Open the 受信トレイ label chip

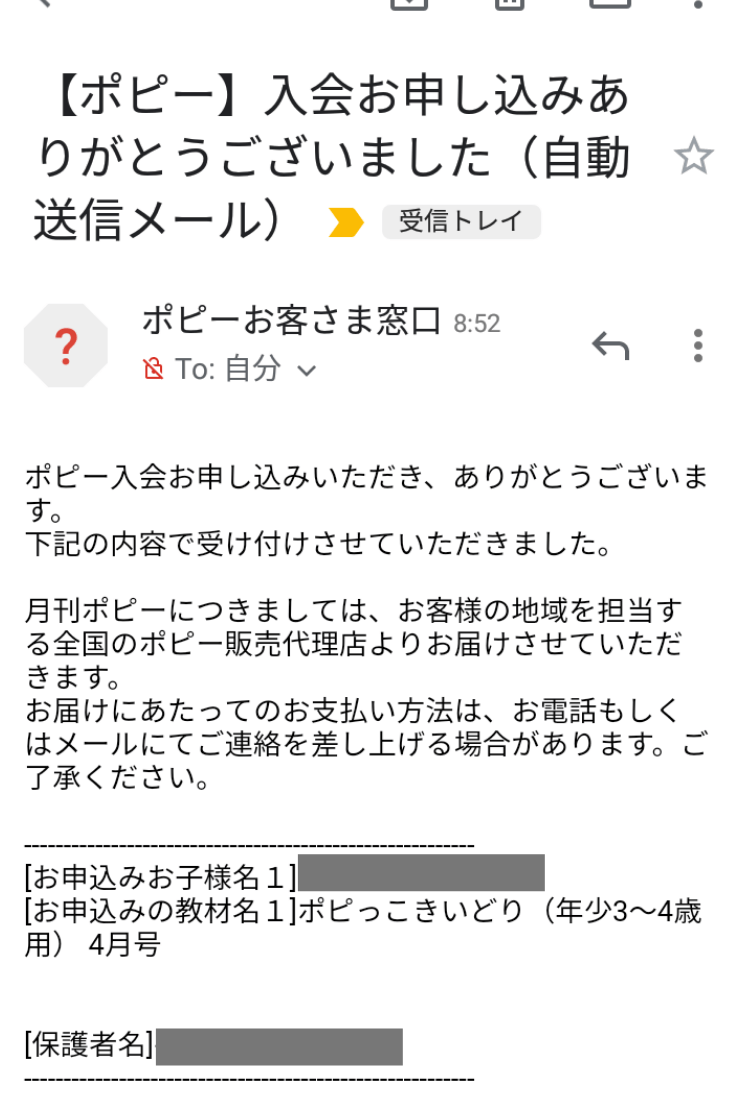[463, 220]
